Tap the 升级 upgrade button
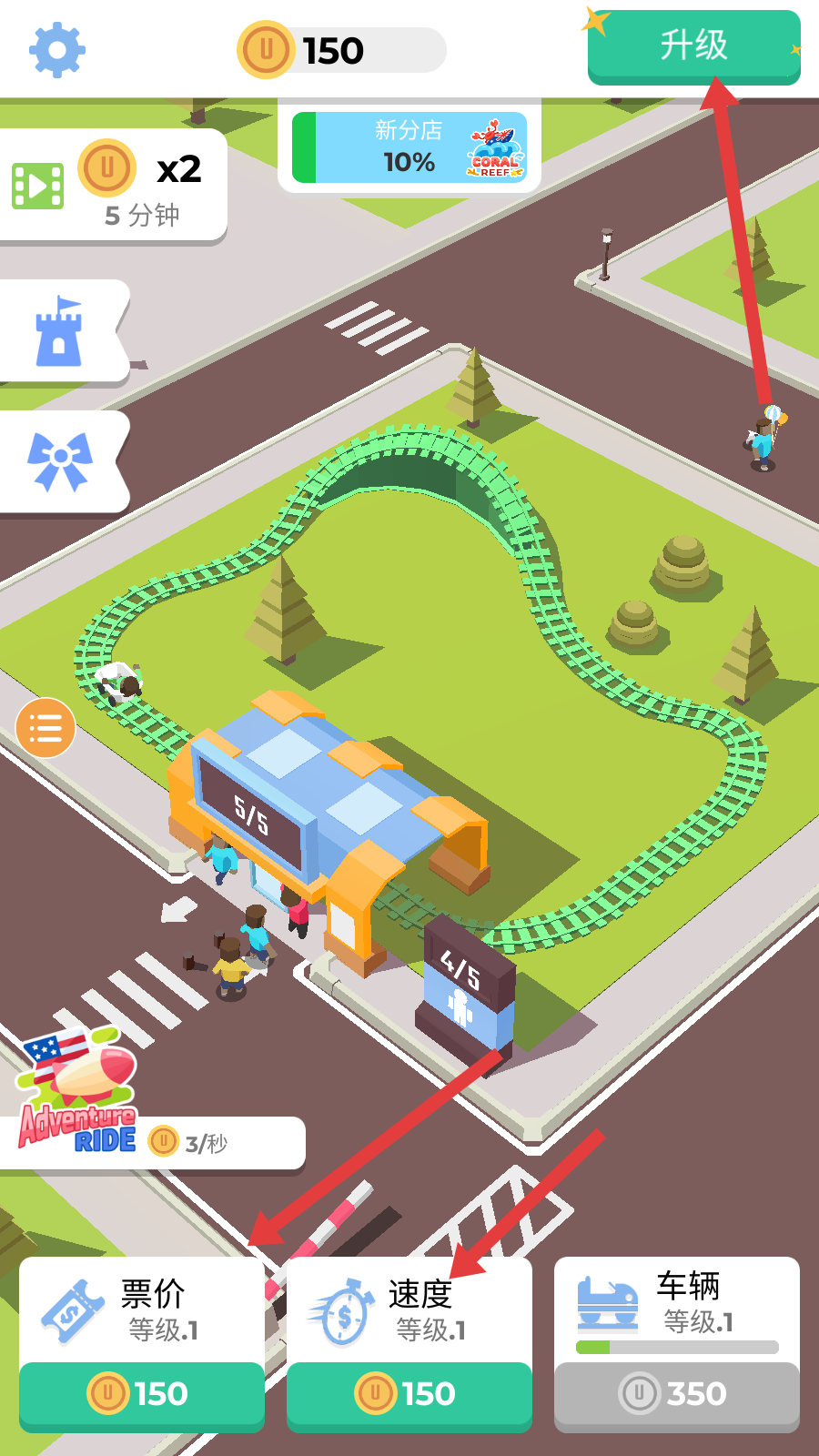Viewport: 819px width, 1456px height. (x=693, y=46)
